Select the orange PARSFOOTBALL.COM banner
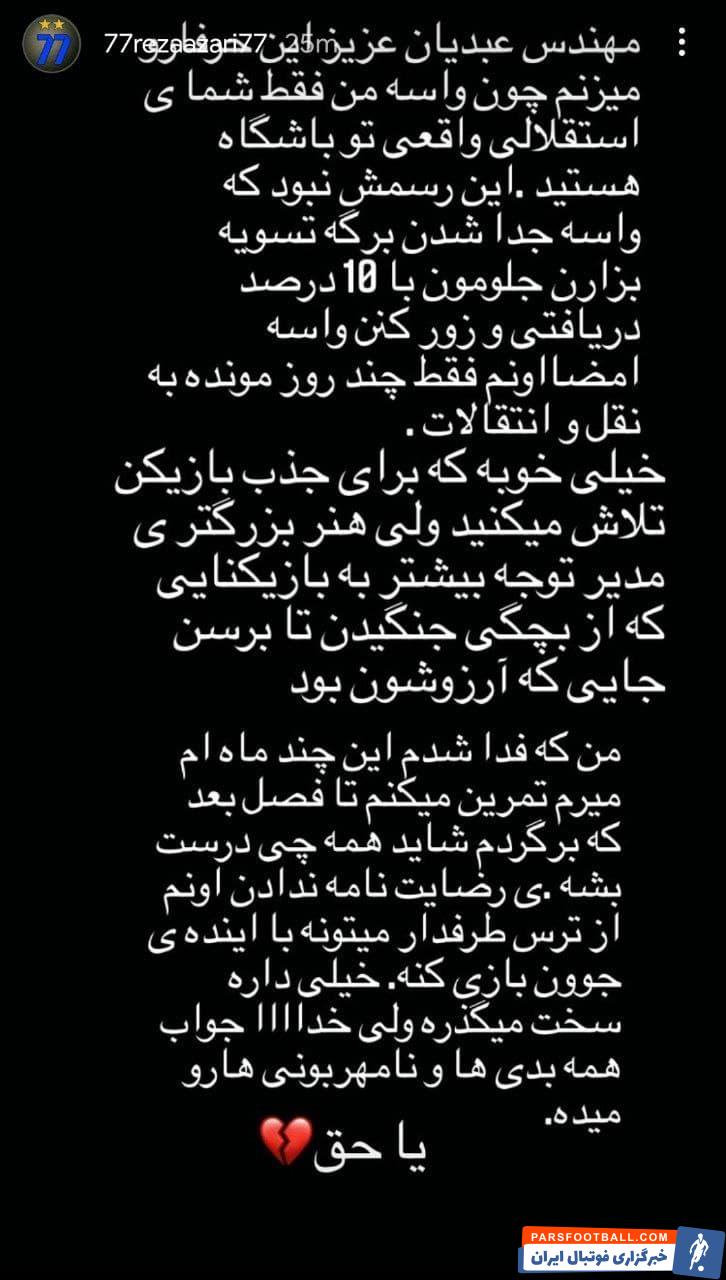 click(600, 1237)
